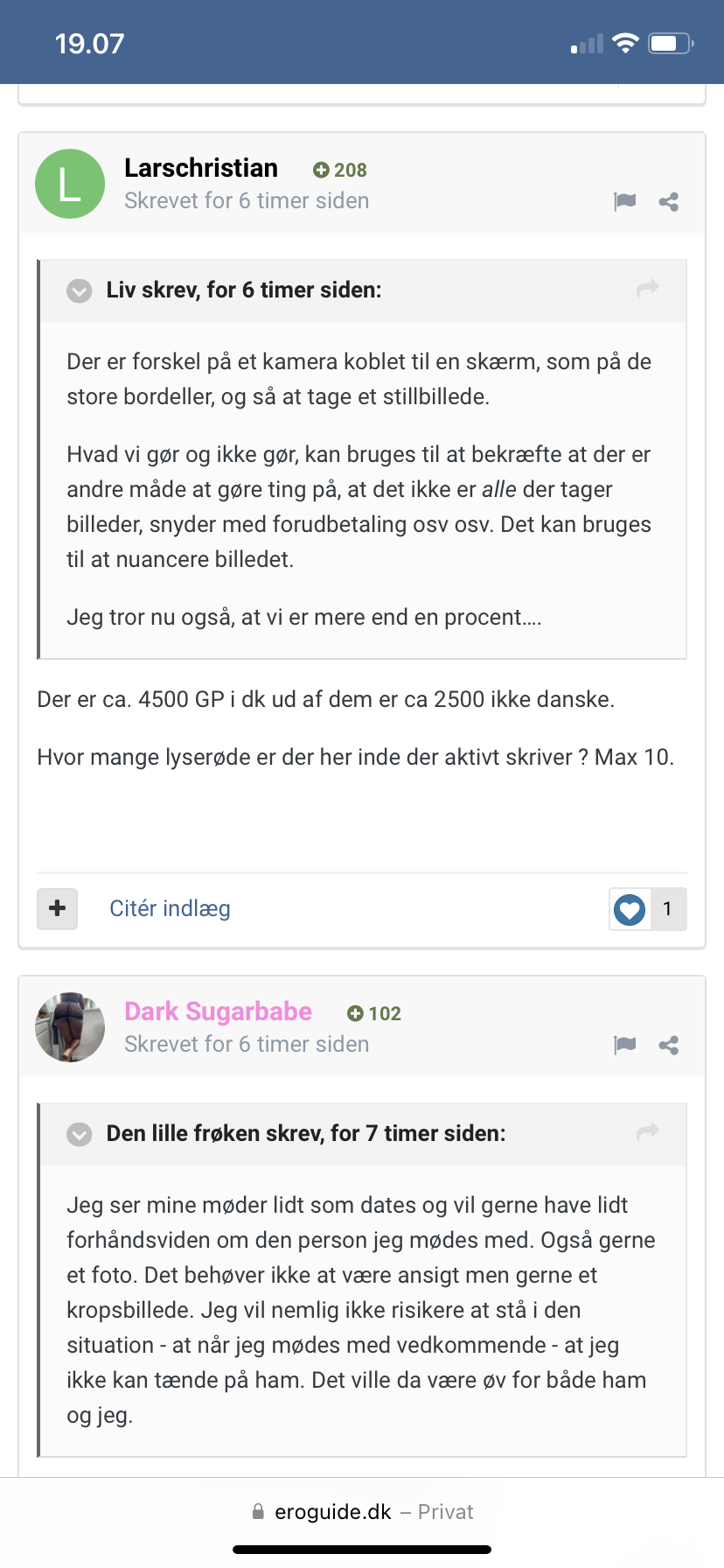Jump to Liv's original quoted post
The width and height of the screenshot is (724, 1568).
[x=647, y=289]
